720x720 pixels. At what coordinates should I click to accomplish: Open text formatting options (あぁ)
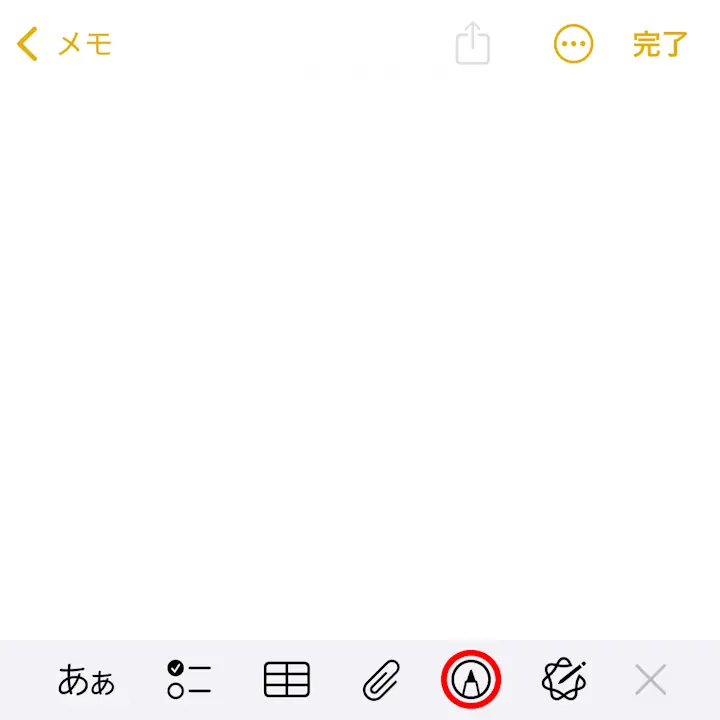point(86,681)
